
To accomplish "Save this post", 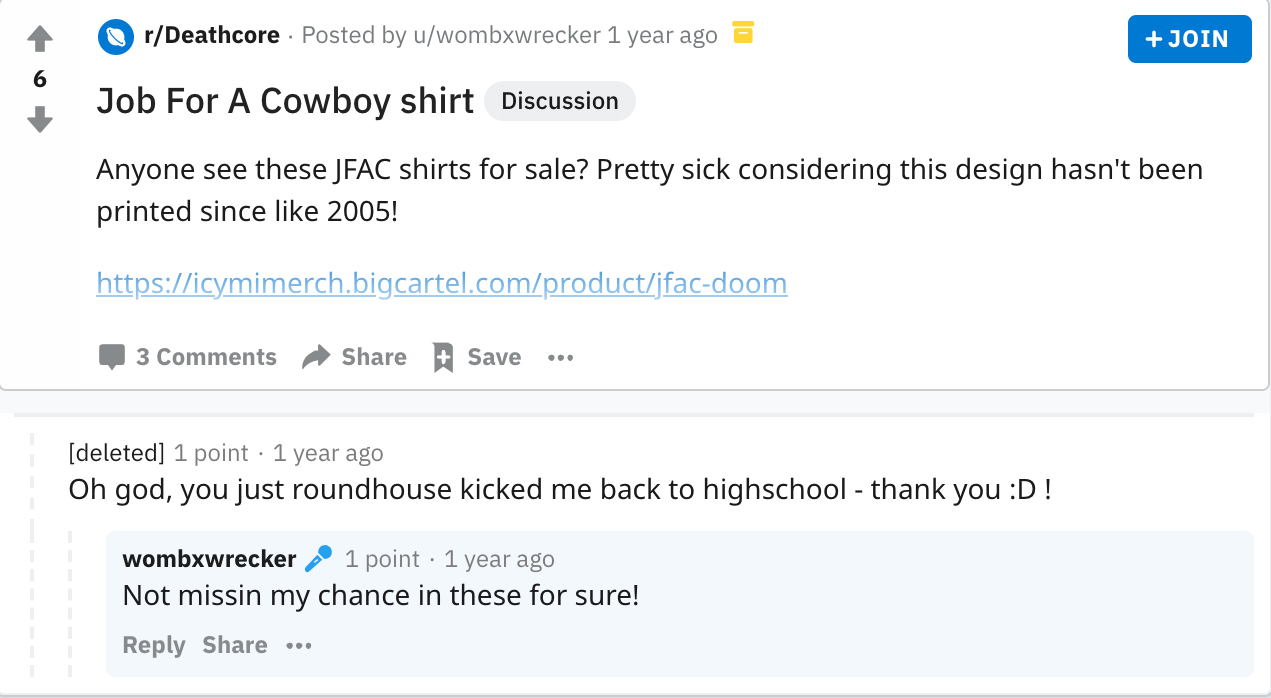I will click(x=477, y=357).
